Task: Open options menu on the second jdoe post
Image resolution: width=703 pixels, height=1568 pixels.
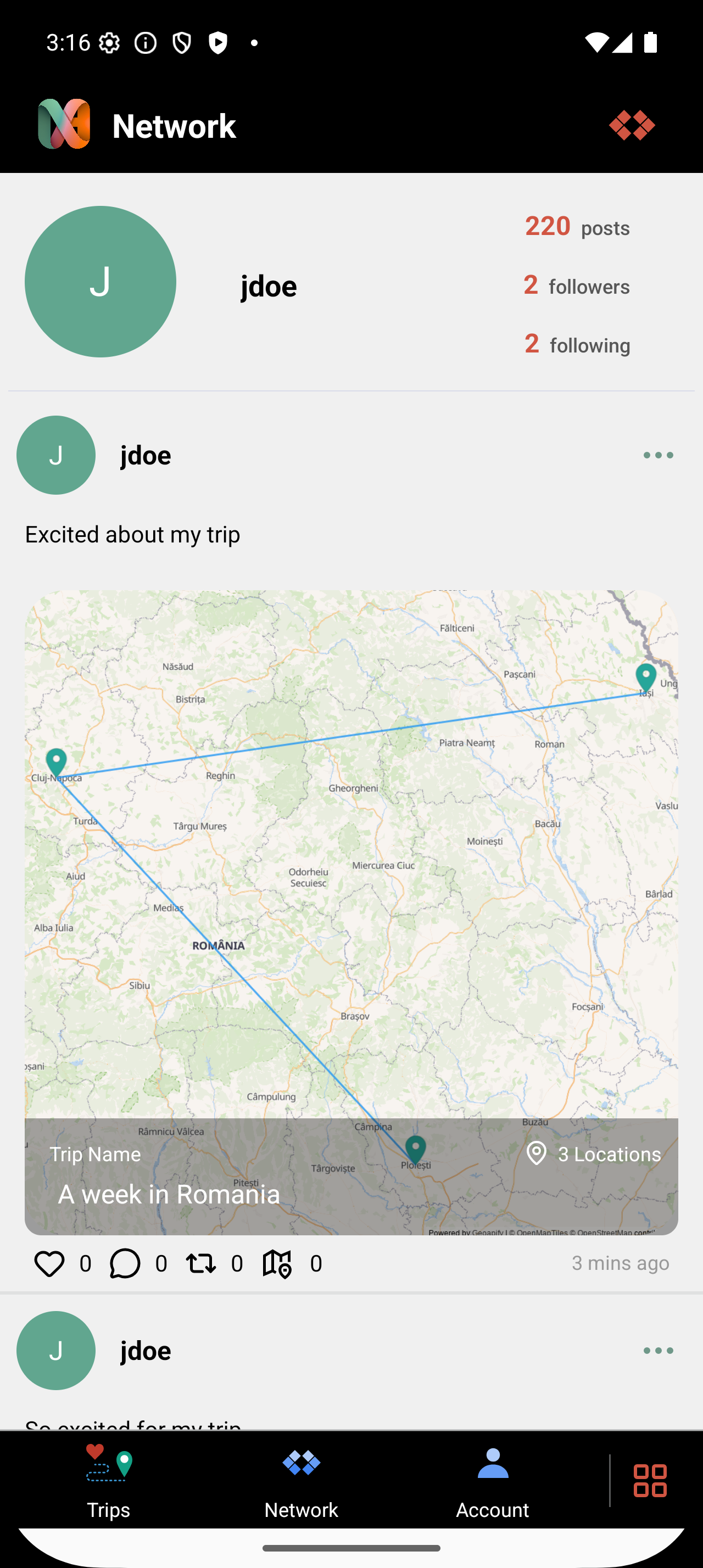Action: (x=658, y=1351)
